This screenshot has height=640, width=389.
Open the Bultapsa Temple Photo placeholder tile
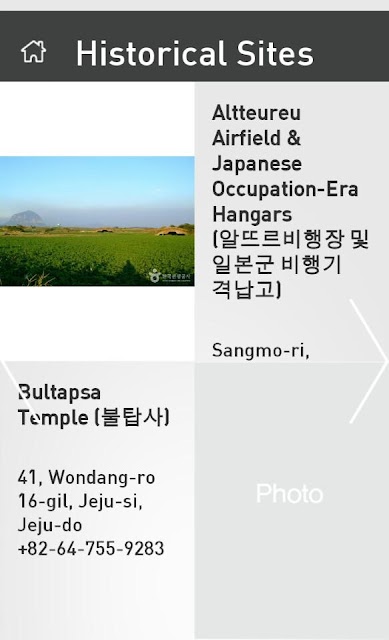292,500
